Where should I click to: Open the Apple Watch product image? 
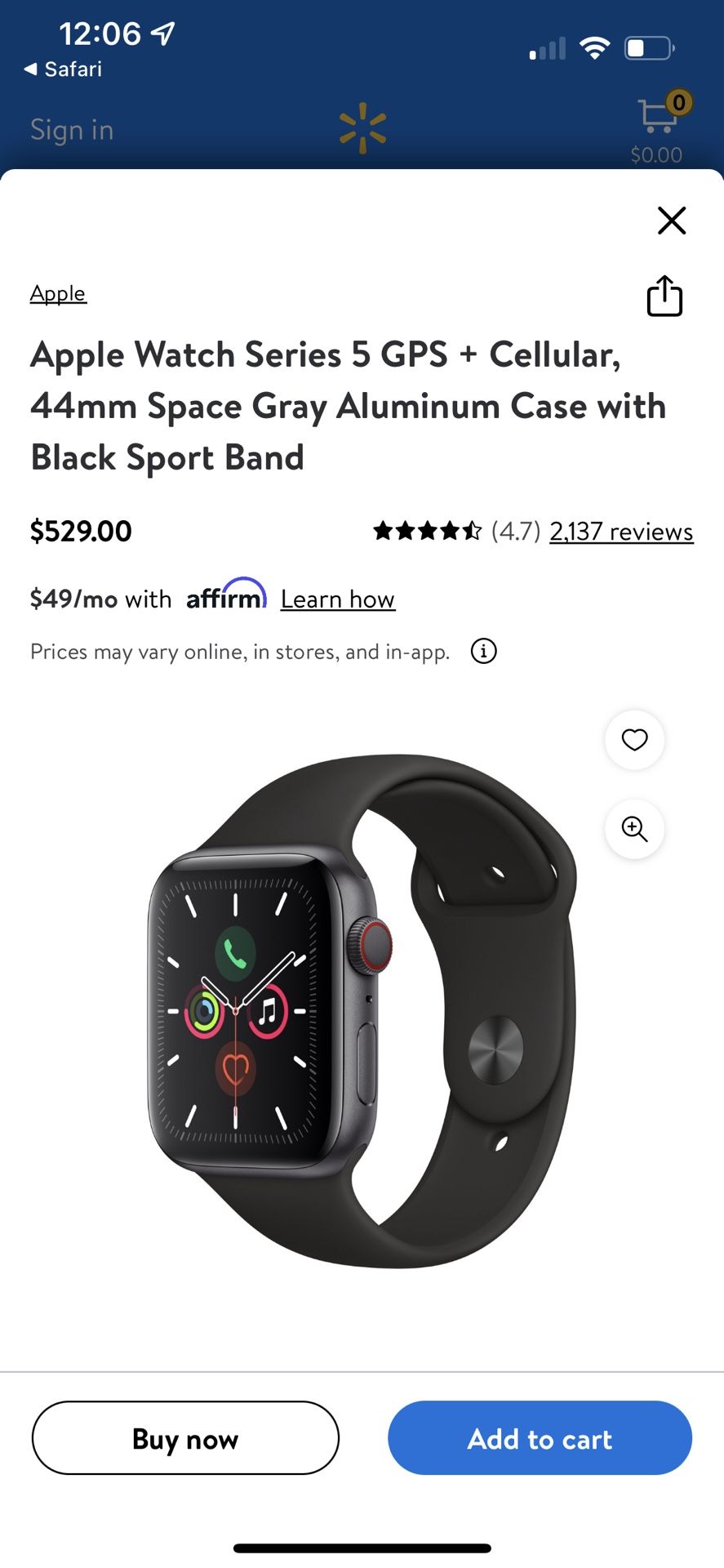point(362,1010)
